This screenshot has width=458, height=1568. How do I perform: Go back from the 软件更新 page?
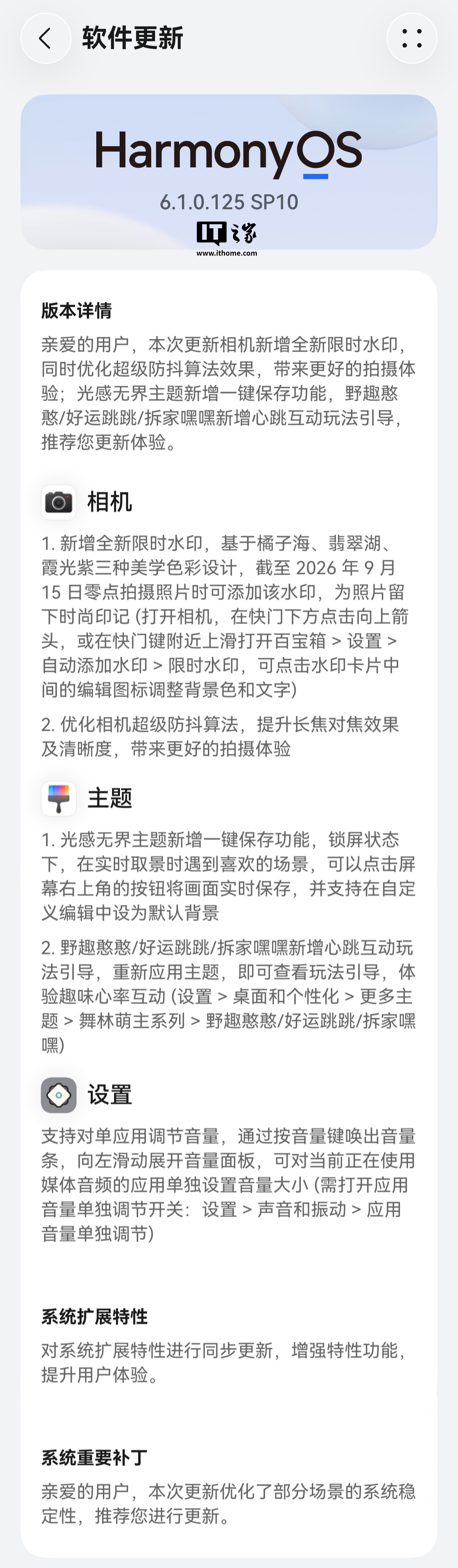point(46,38)
